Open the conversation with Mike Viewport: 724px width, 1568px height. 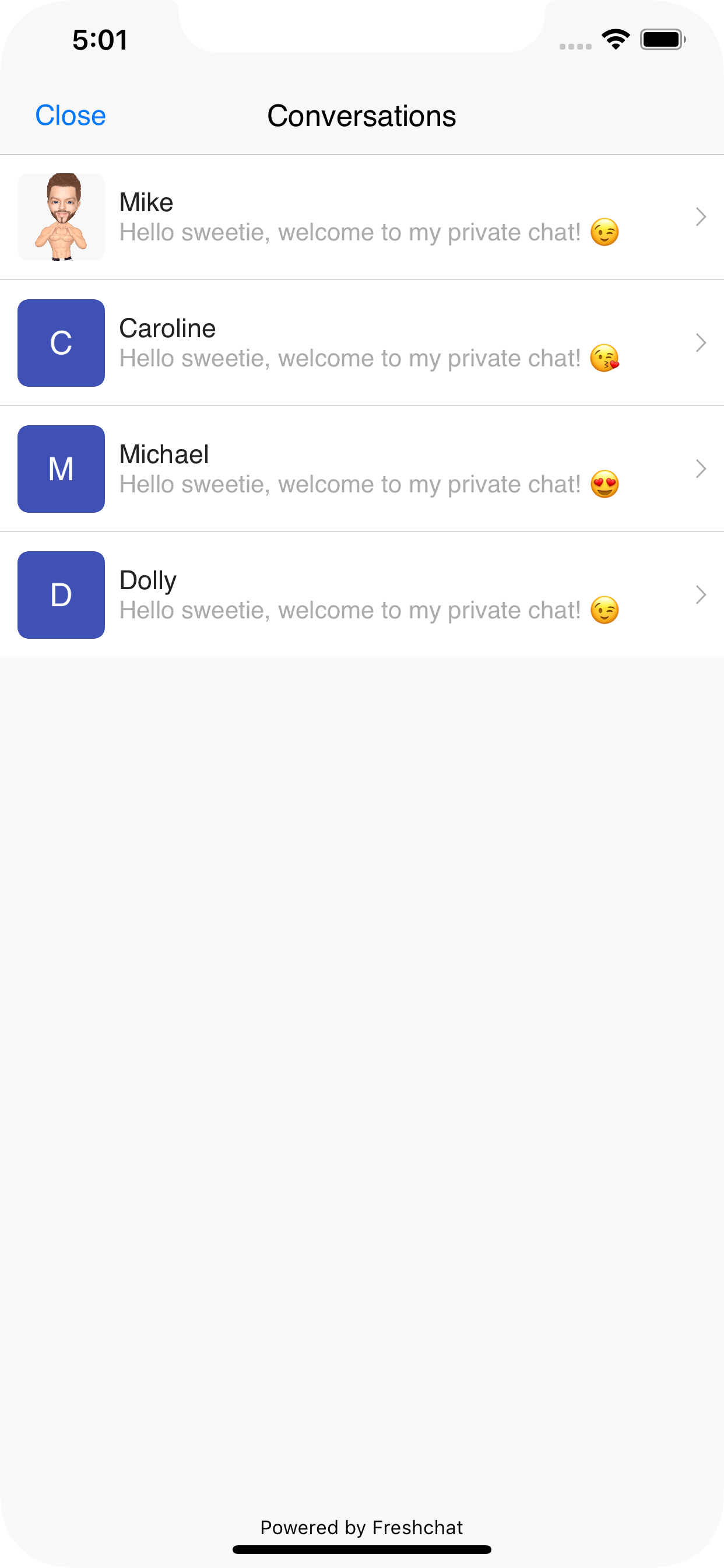tap(362, 216)
